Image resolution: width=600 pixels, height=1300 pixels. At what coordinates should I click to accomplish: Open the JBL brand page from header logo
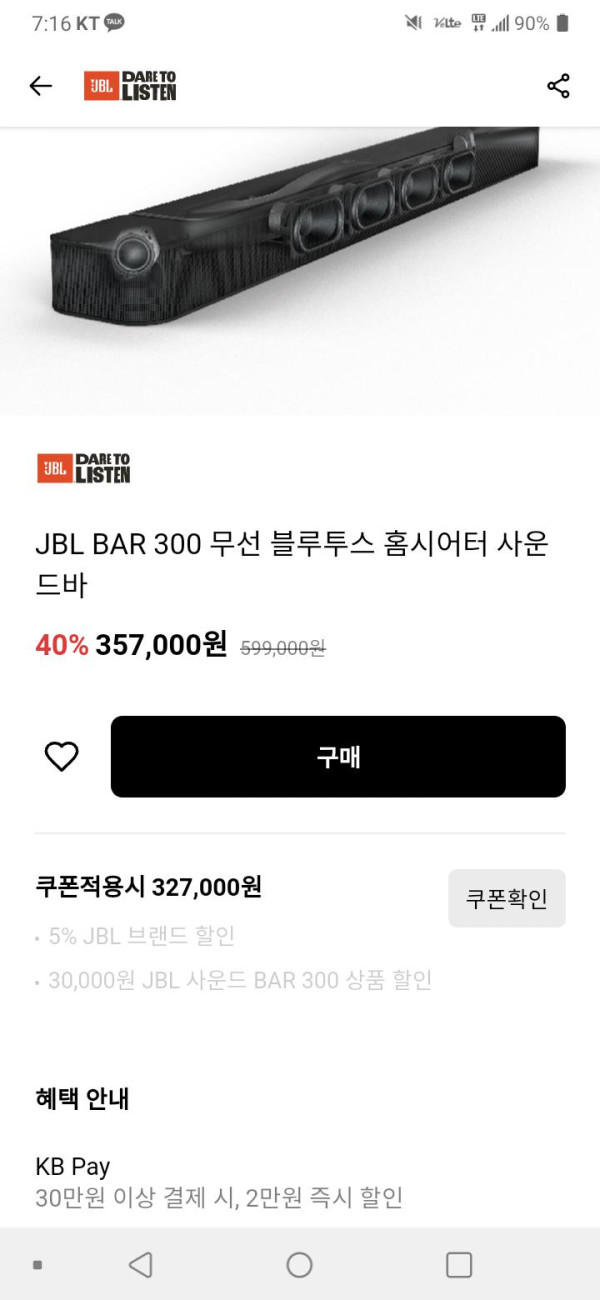130,86
